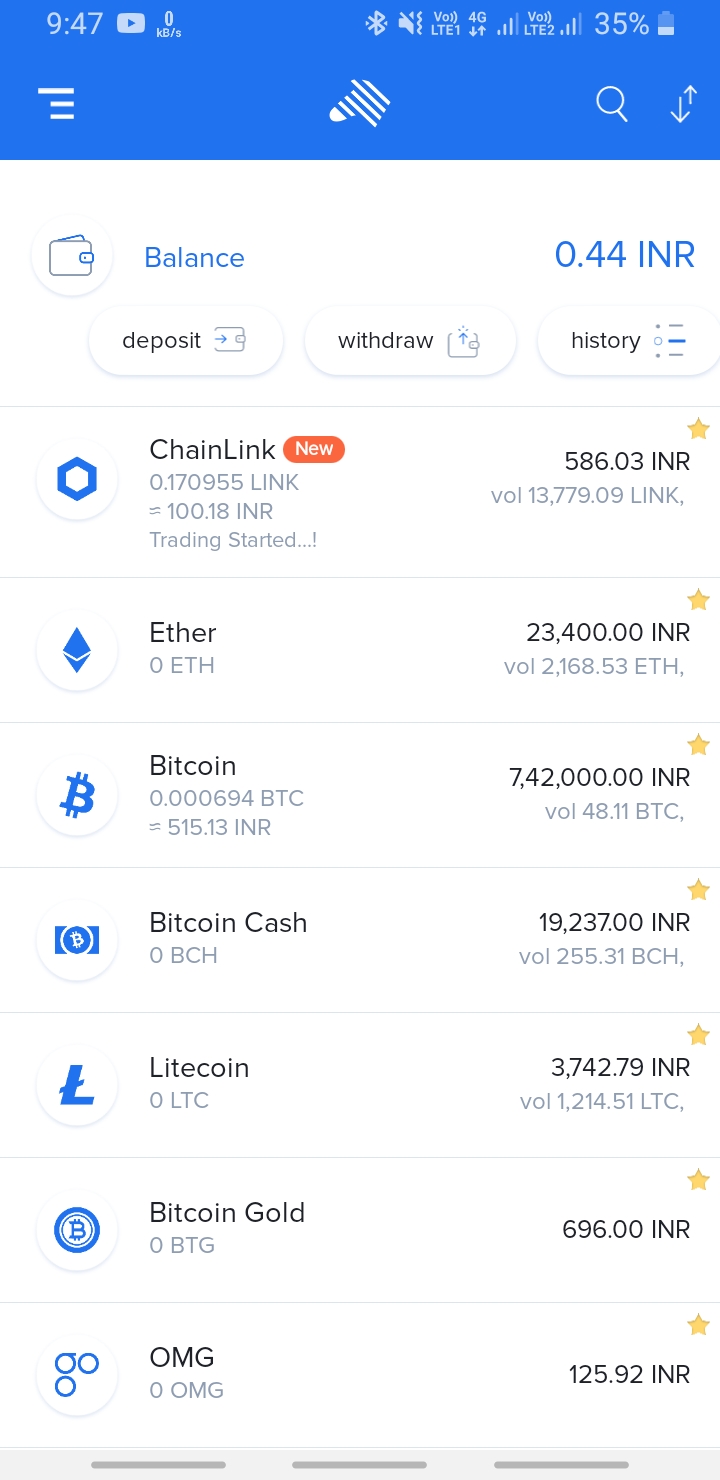Open Bitcoin Cash details
The image size is (720, 1480).
[360, 939]
